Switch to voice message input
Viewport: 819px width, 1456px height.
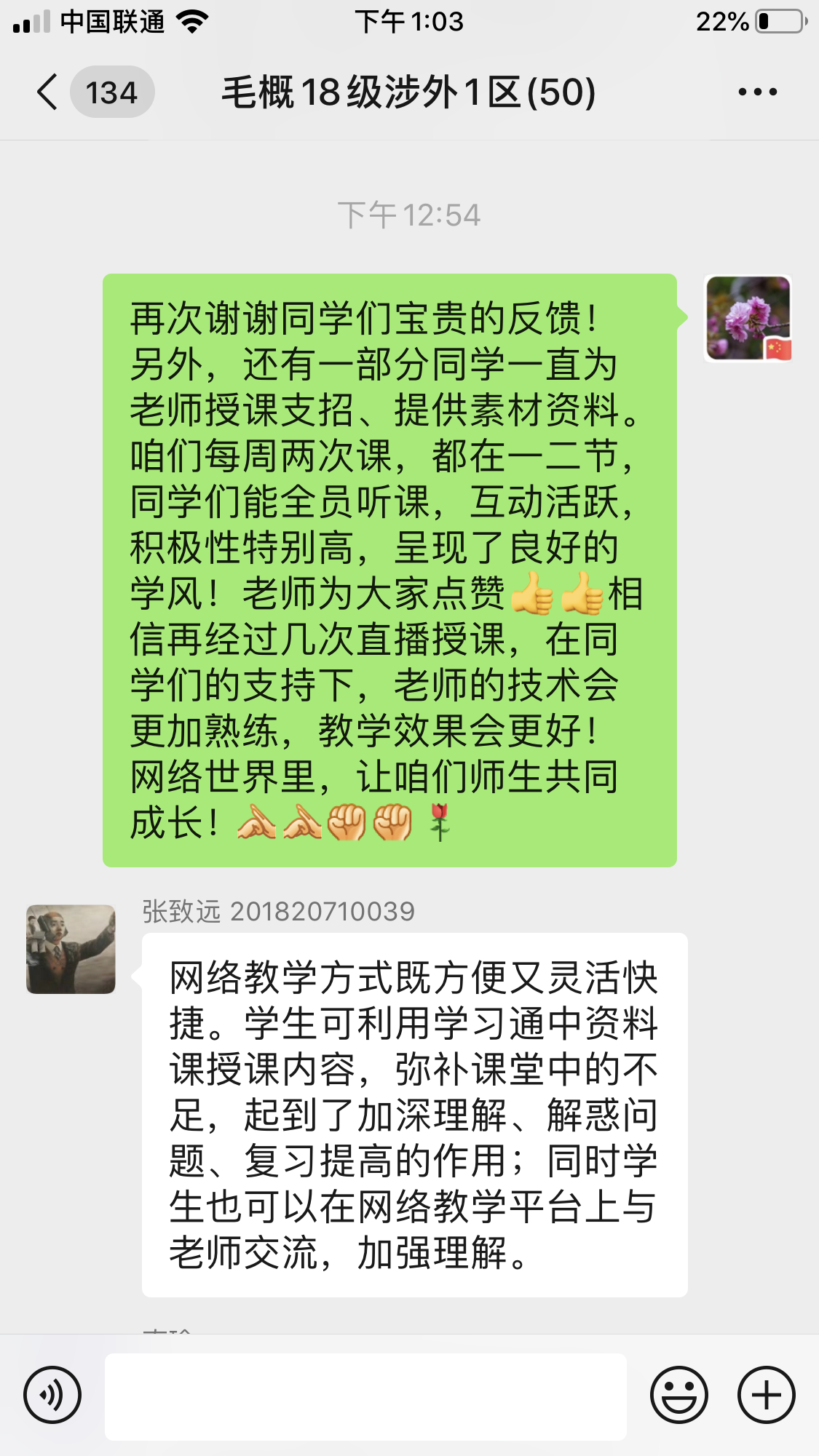(52, 1395)
